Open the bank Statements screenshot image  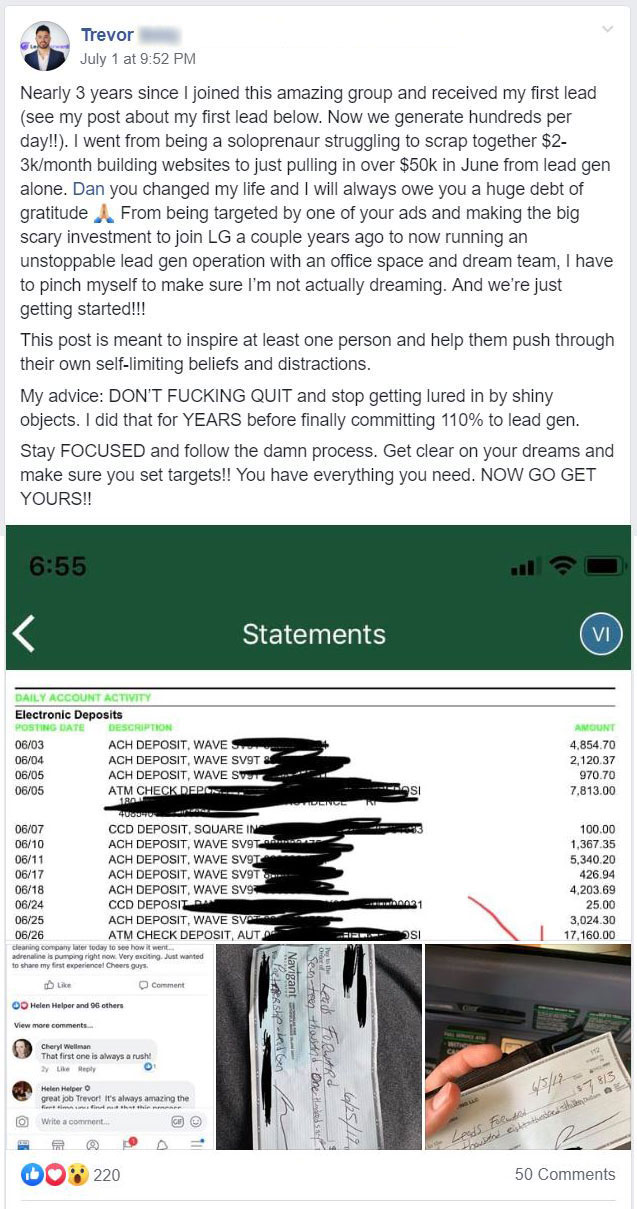pyautogui.click(x=318, y=732)
